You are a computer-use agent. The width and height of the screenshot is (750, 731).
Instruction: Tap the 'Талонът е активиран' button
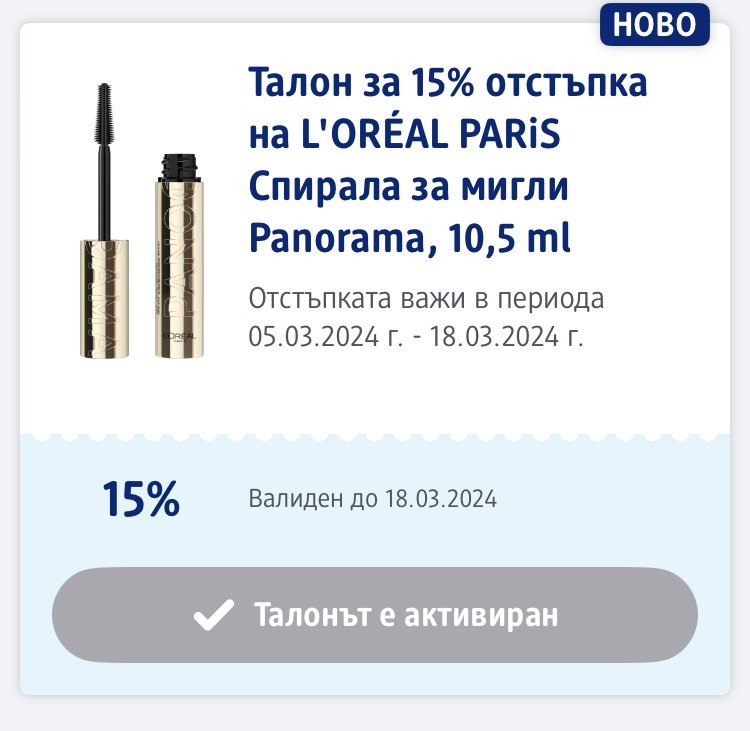(x=375, y=615)
